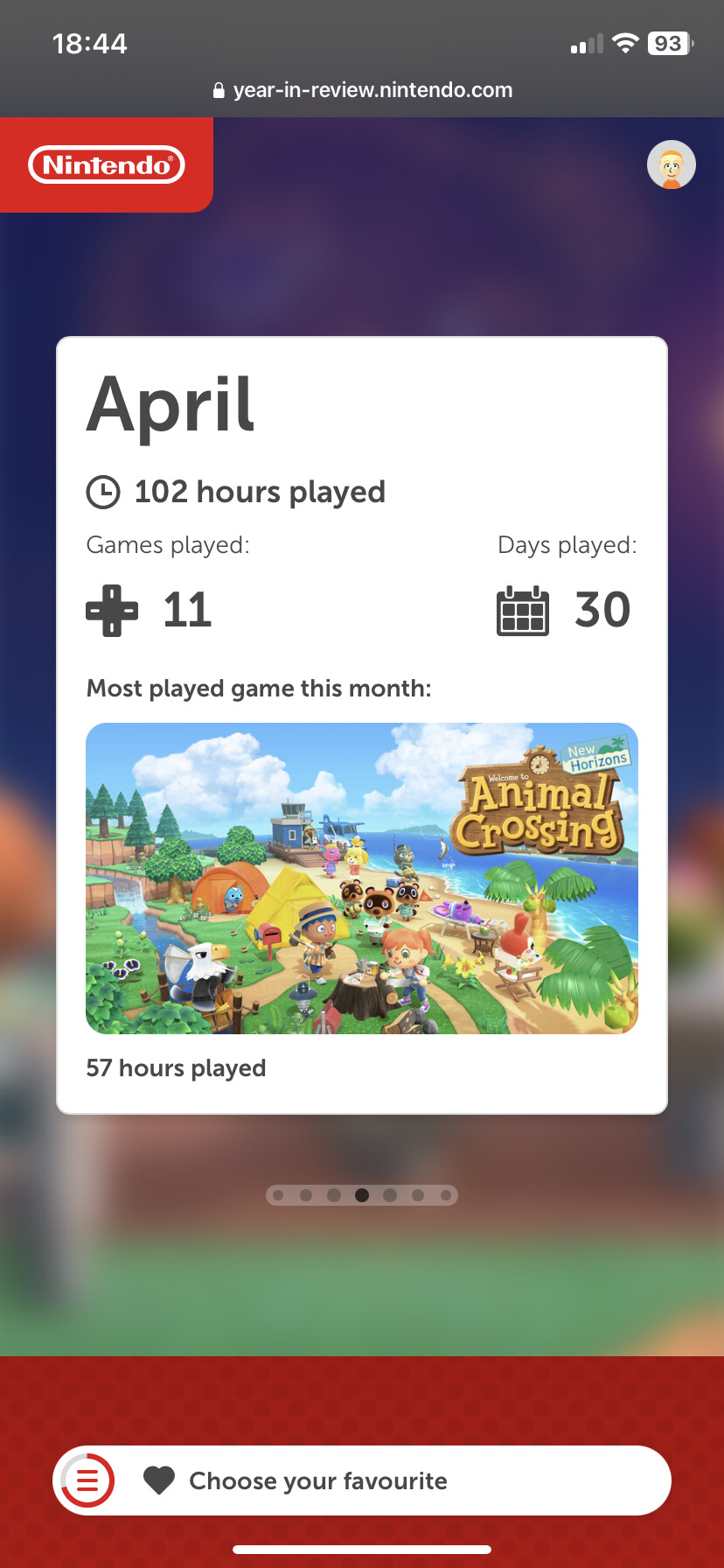Viewport: 724px width, 1568px height.
Task: Jump to the first page dot
Action: click(278, 1195)
